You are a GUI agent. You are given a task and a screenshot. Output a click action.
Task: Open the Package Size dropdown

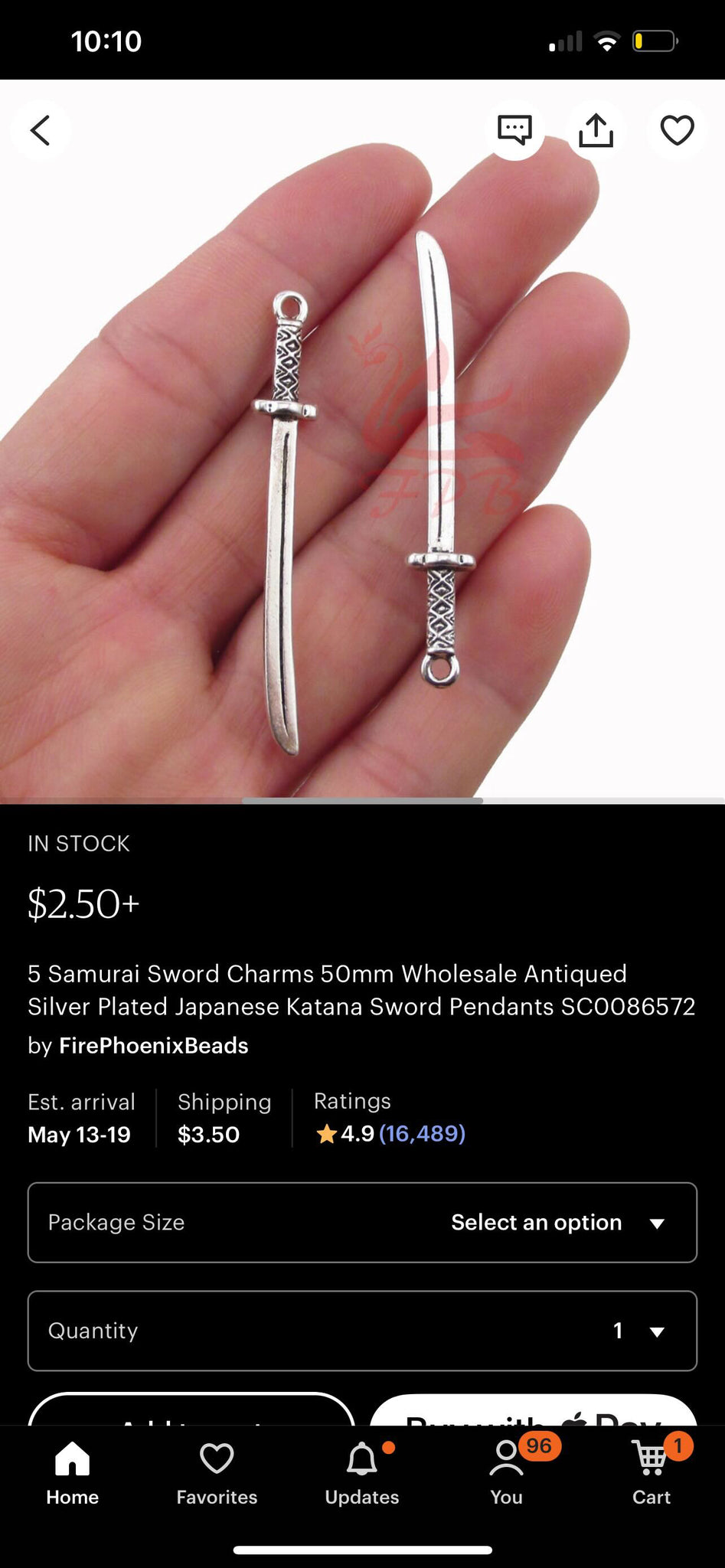[362, 1222]
